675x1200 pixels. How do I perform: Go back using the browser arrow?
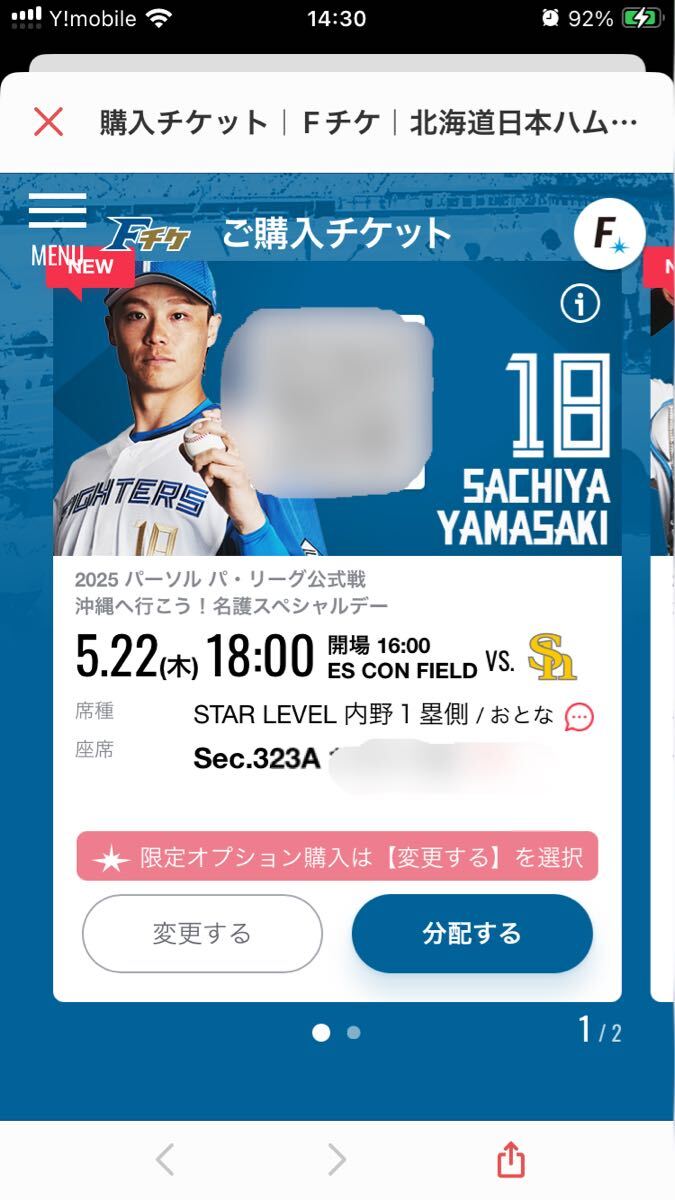165,1160
